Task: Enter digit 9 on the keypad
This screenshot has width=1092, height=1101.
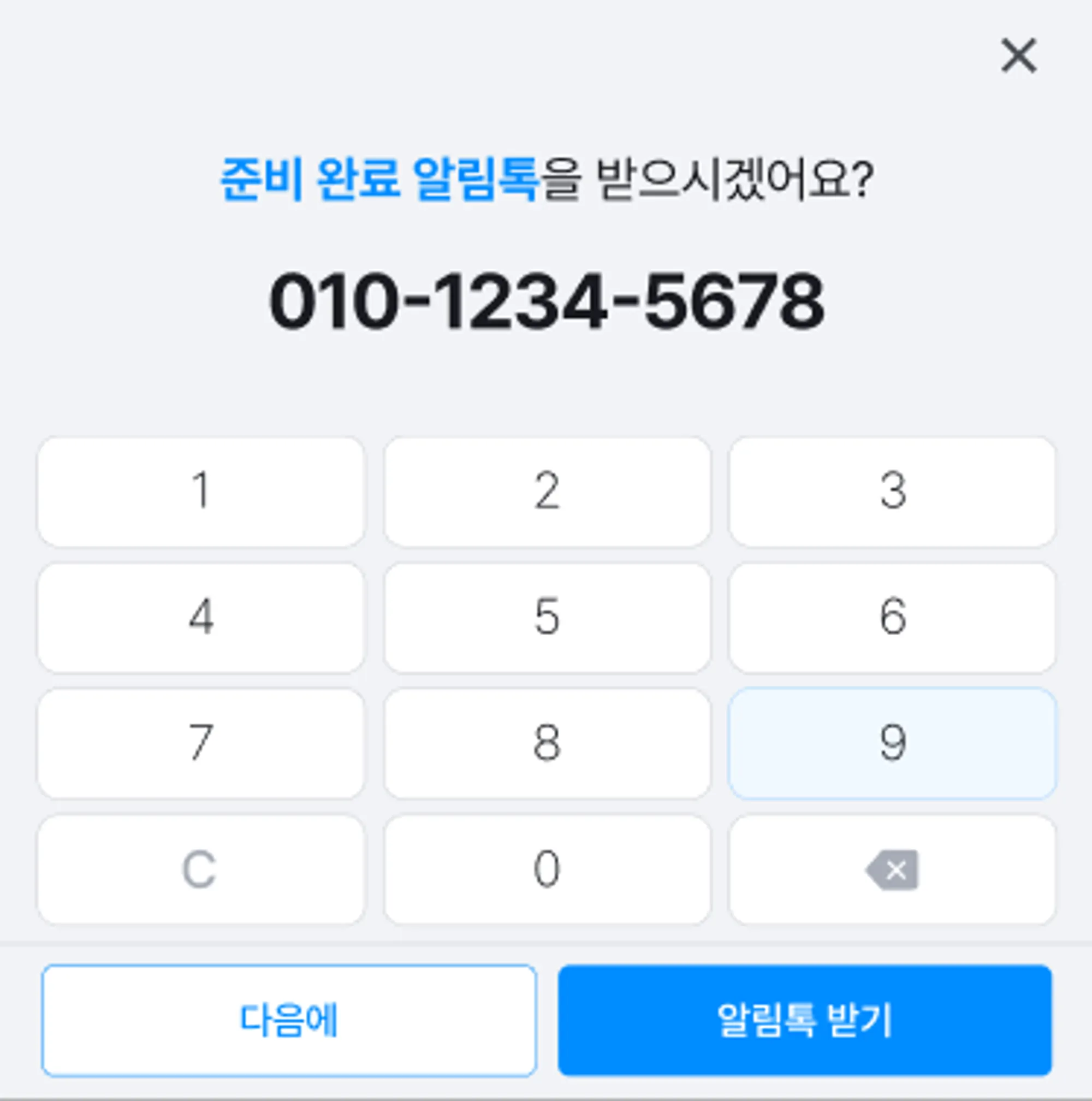Action: 892,743
